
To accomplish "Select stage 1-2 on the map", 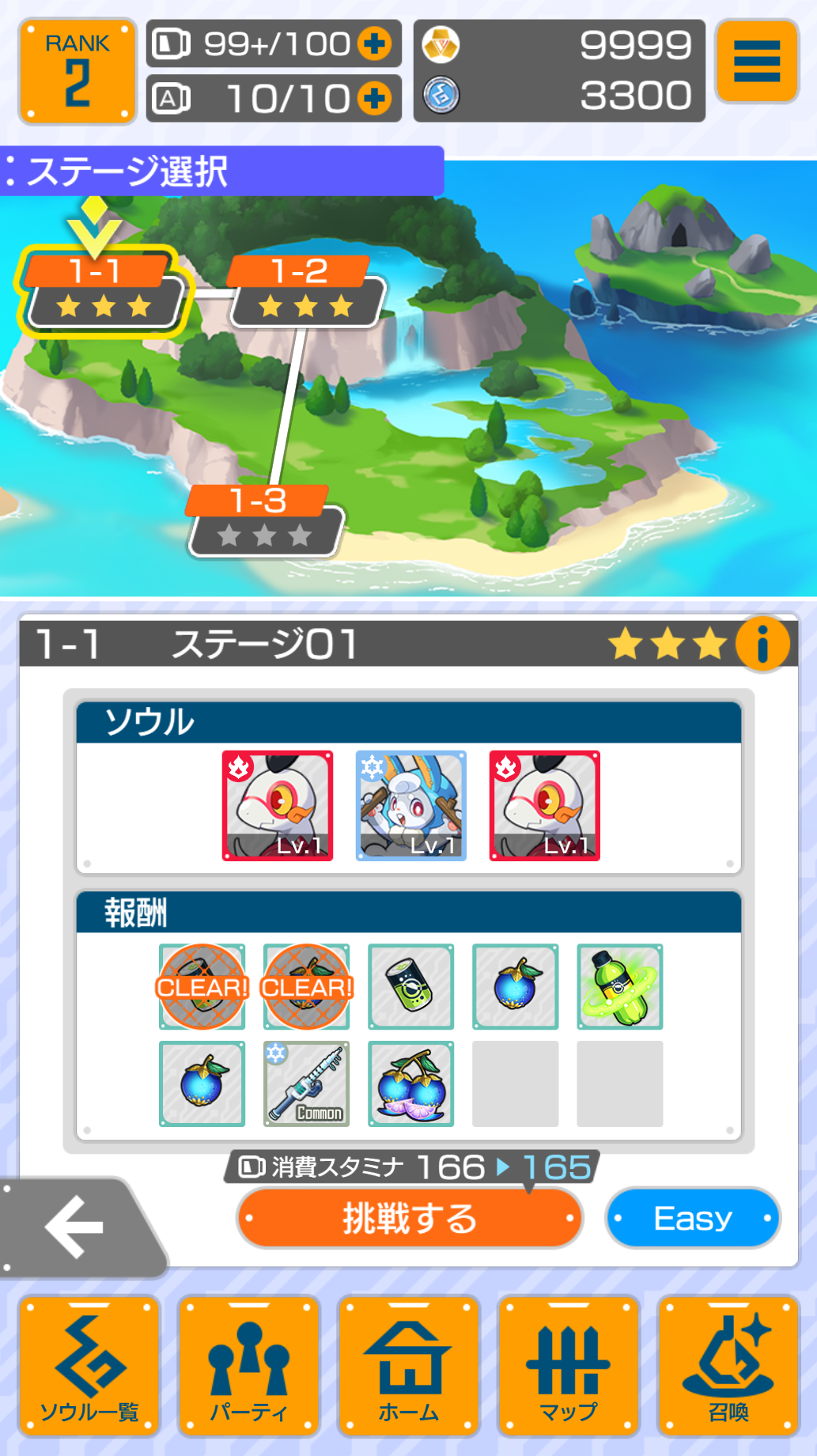I will [x=305, y=291].
